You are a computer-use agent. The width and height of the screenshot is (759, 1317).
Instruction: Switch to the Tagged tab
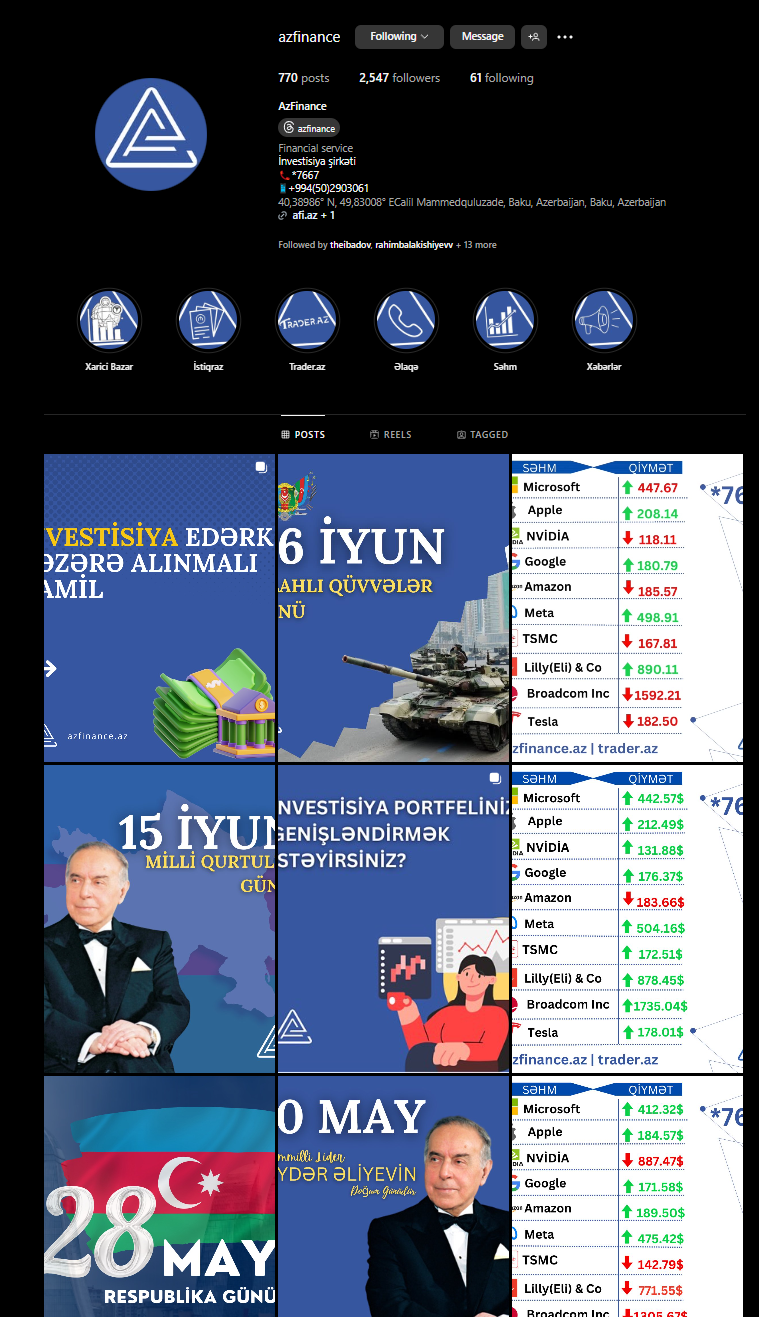(x=482, y=435)
